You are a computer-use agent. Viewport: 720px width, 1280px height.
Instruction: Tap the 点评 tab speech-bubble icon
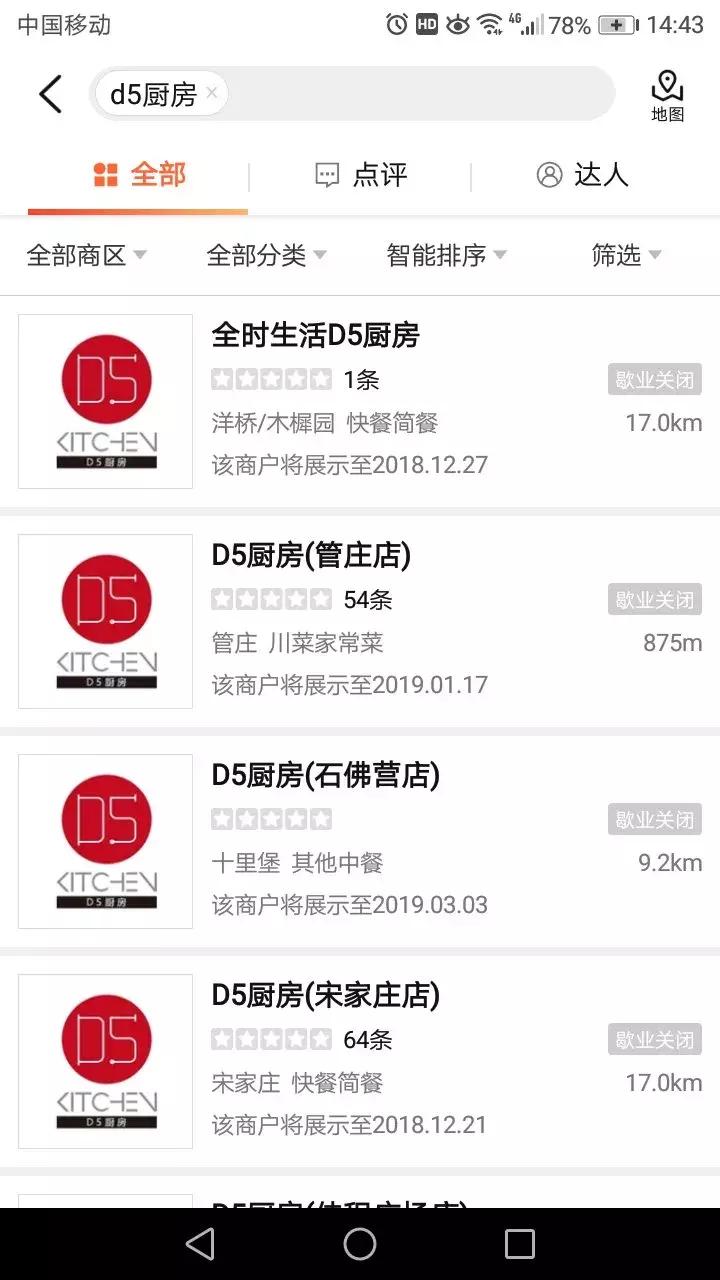(x=326, y=174)
